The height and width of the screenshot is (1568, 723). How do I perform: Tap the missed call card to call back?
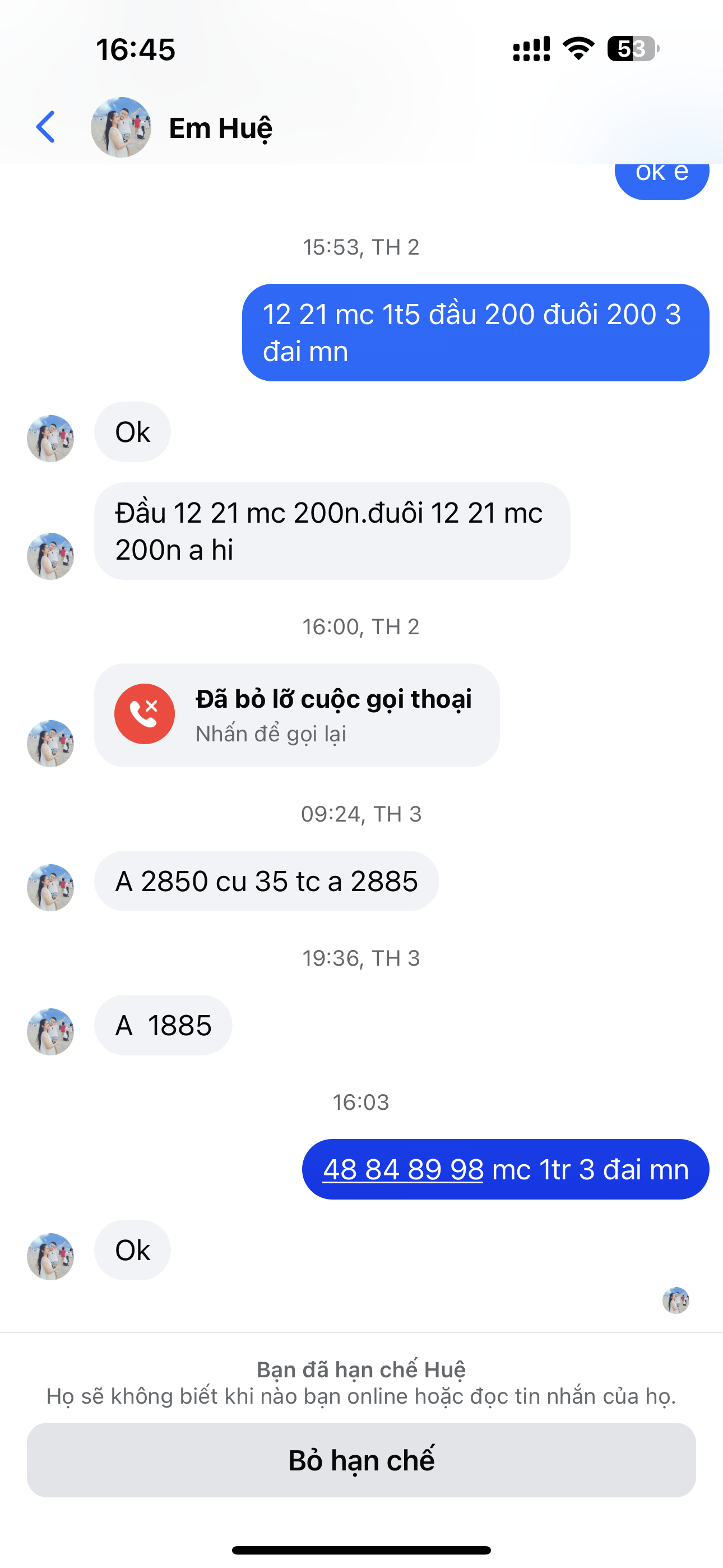click(297, 715)
